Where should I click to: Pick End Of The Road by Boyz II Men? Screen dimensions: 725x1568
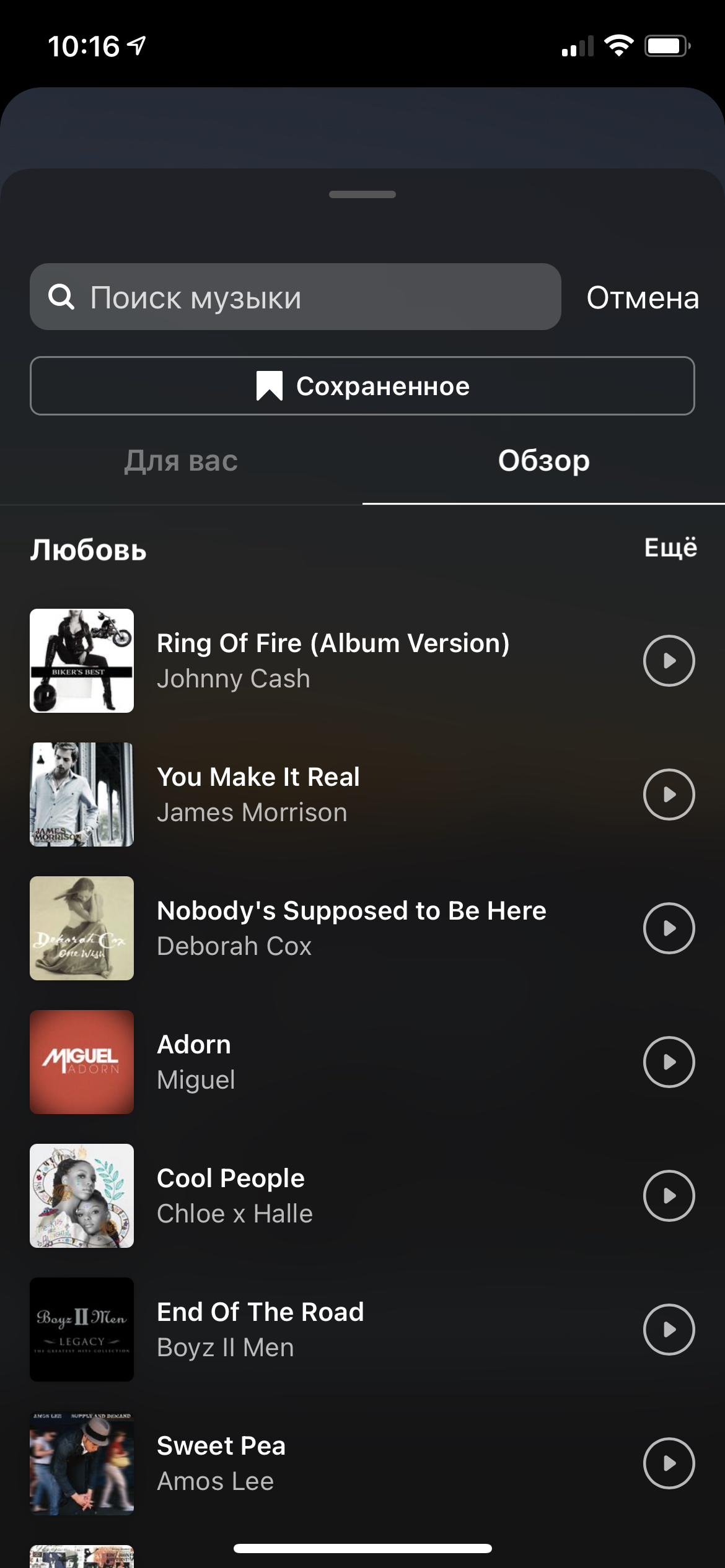point(260,1329)
